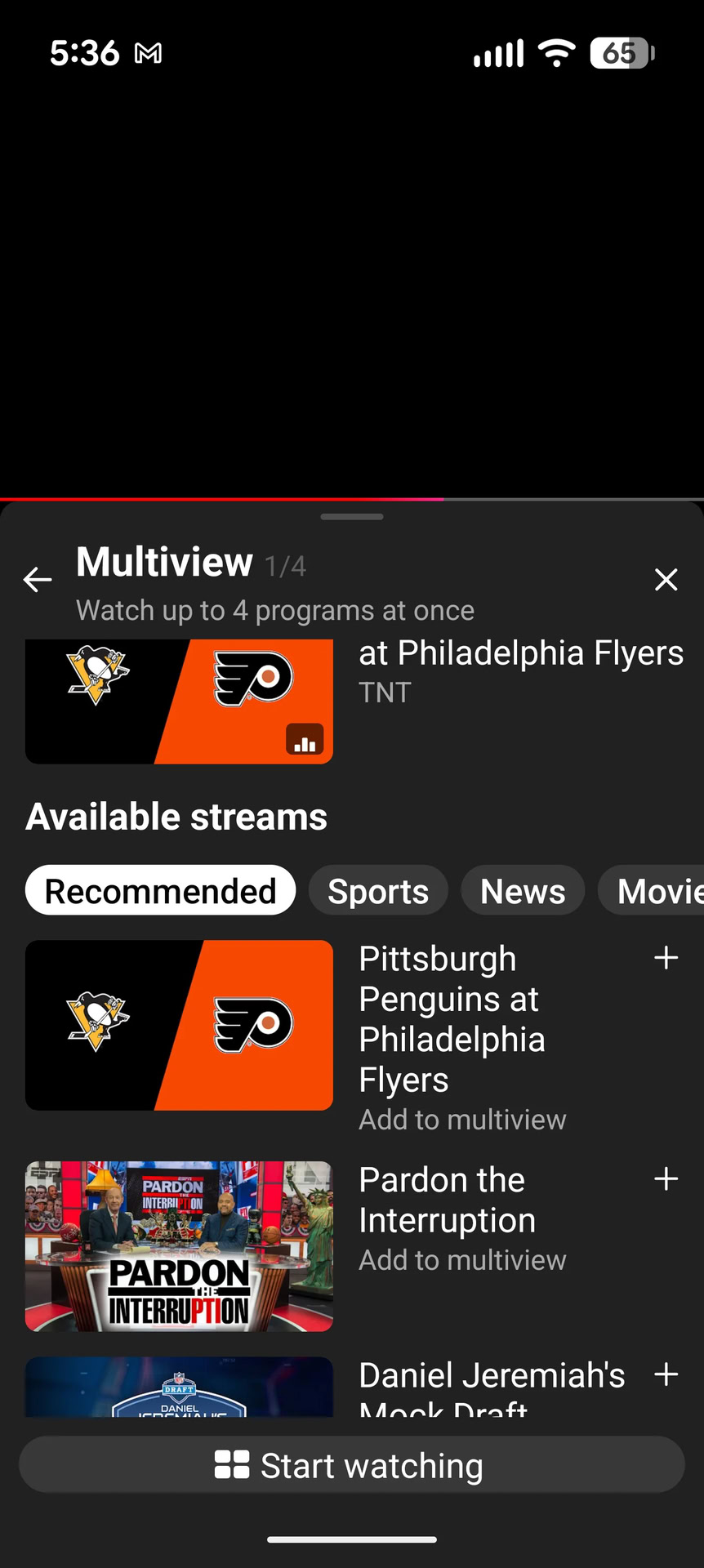The width and height of the screenshot is (704, 1568).
Task: Enable the Sports stream filter
Action: click(x=378, y=890)
